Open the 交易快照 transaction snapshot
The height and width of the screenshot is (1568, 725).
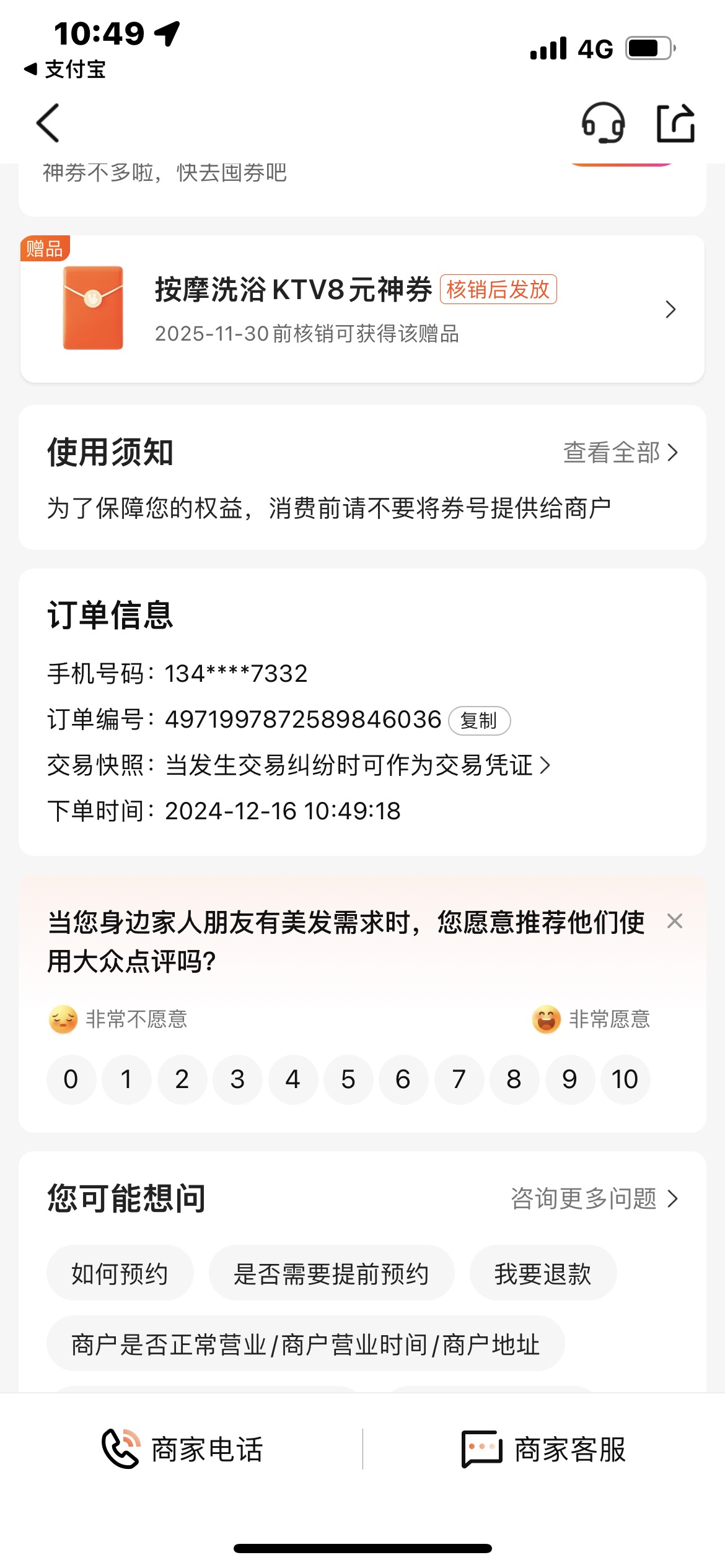[299, 765]
